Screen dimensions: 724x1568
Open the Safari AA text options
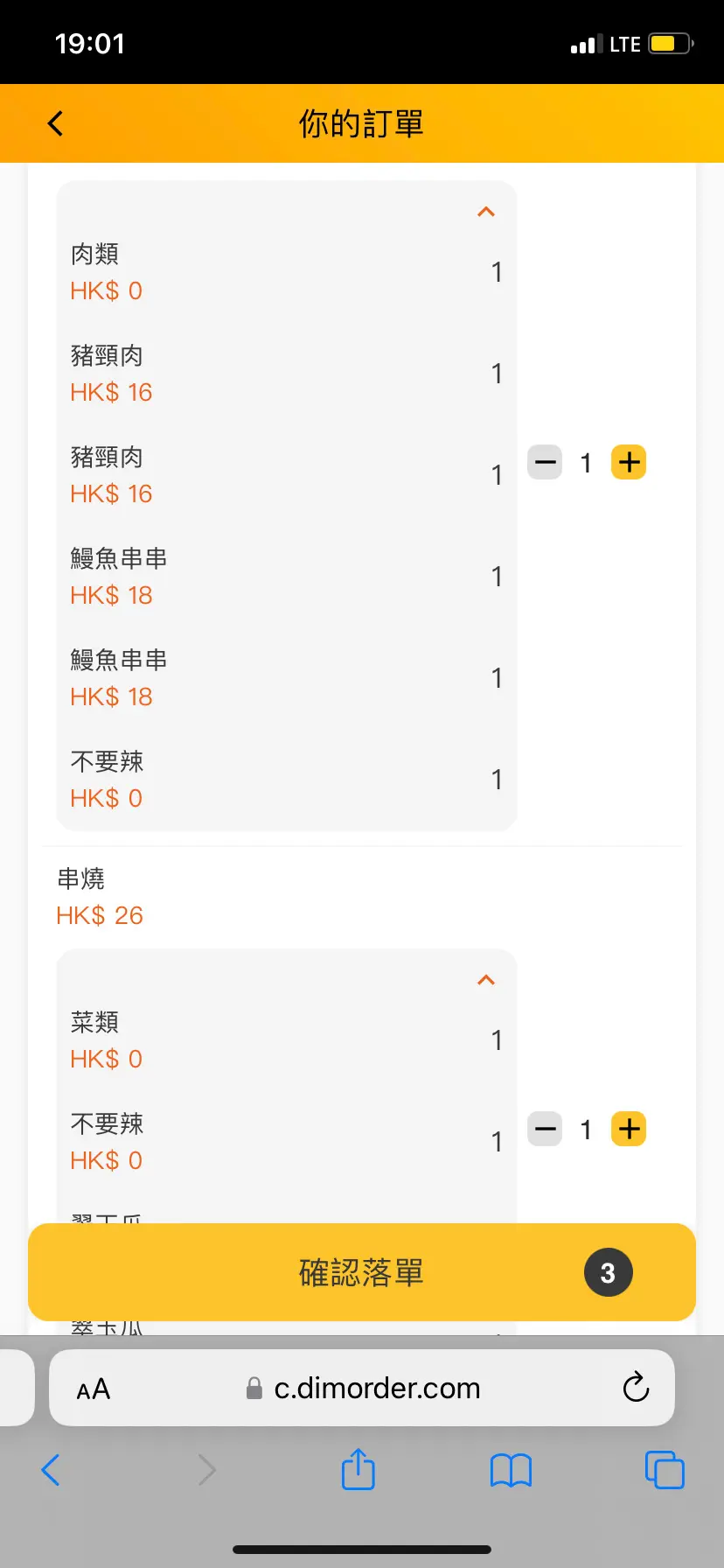point(94,1389)
